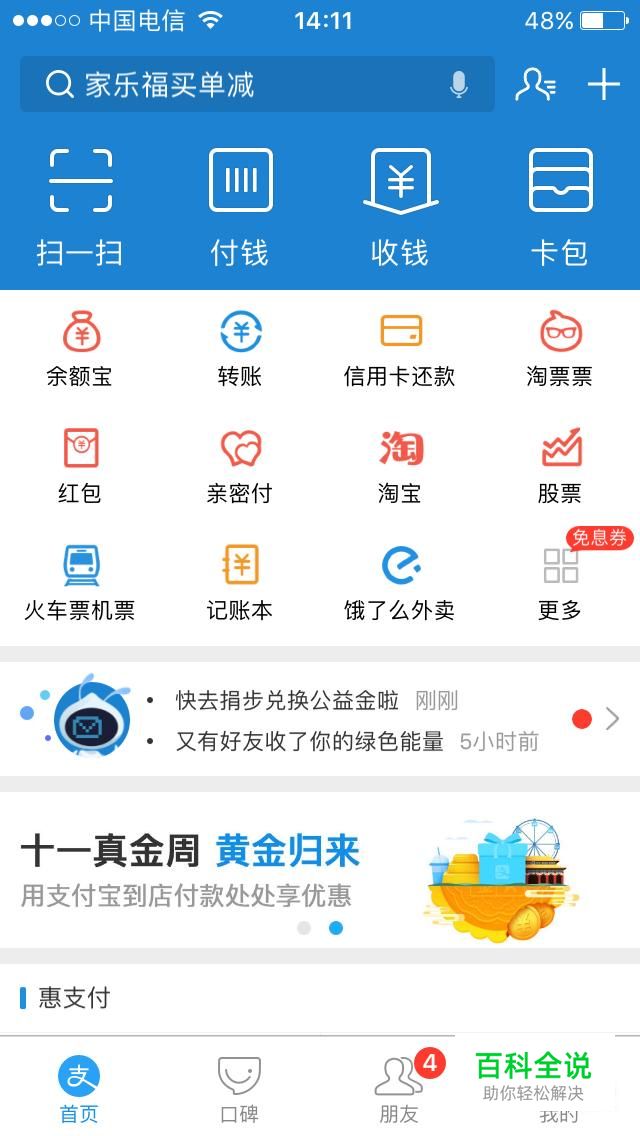
Task: Tap the microphone icon for voice search
Action: (x=459, y=85)
